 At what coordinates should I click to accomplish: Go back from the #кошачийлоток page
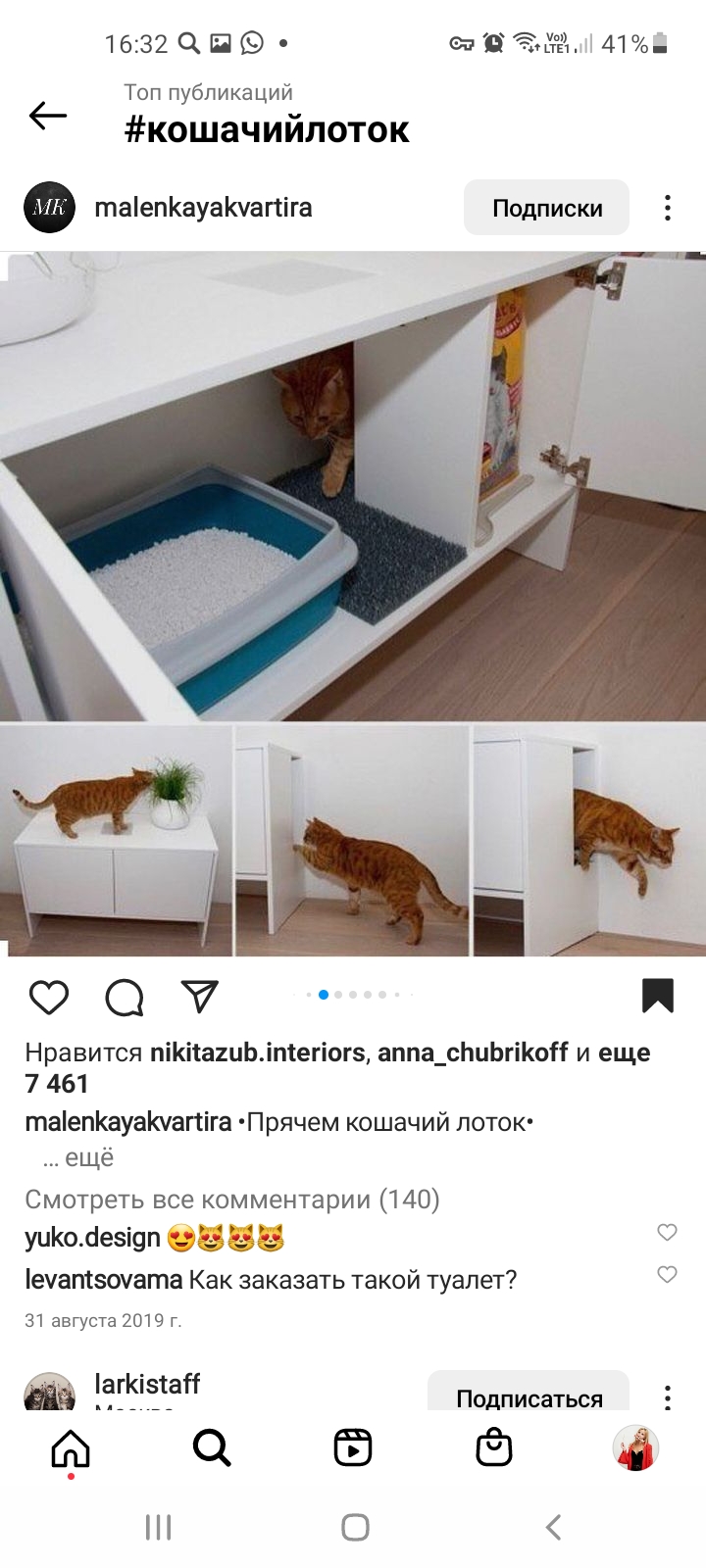click(48, 116)
